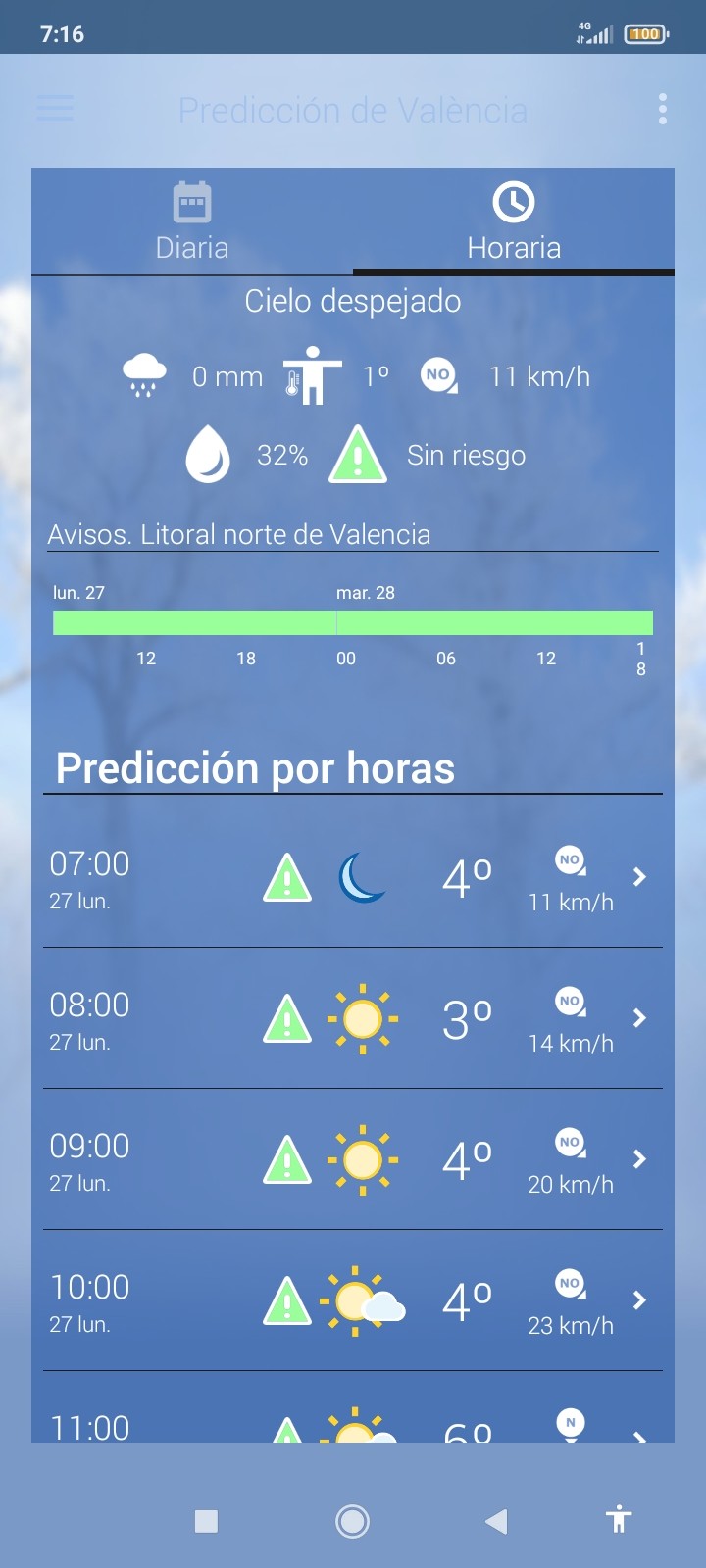The image size is (706, 1568).
Task: View details for the 09:00 forecast
Action: 353,1159
